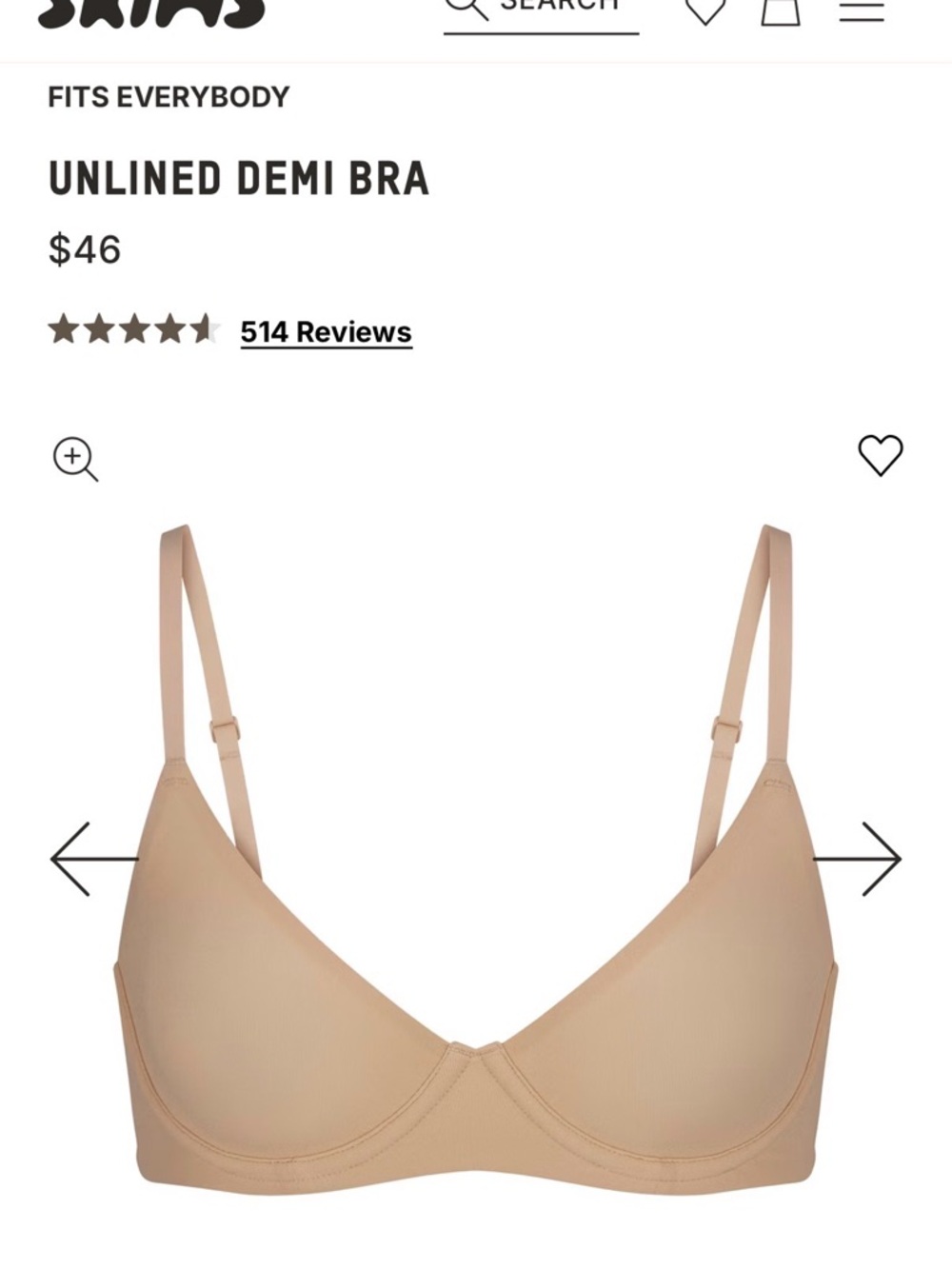952x1269 pixels.
Task: Visit the FITS EVERYBODY collection link
Action: click(x=169, y=96)
